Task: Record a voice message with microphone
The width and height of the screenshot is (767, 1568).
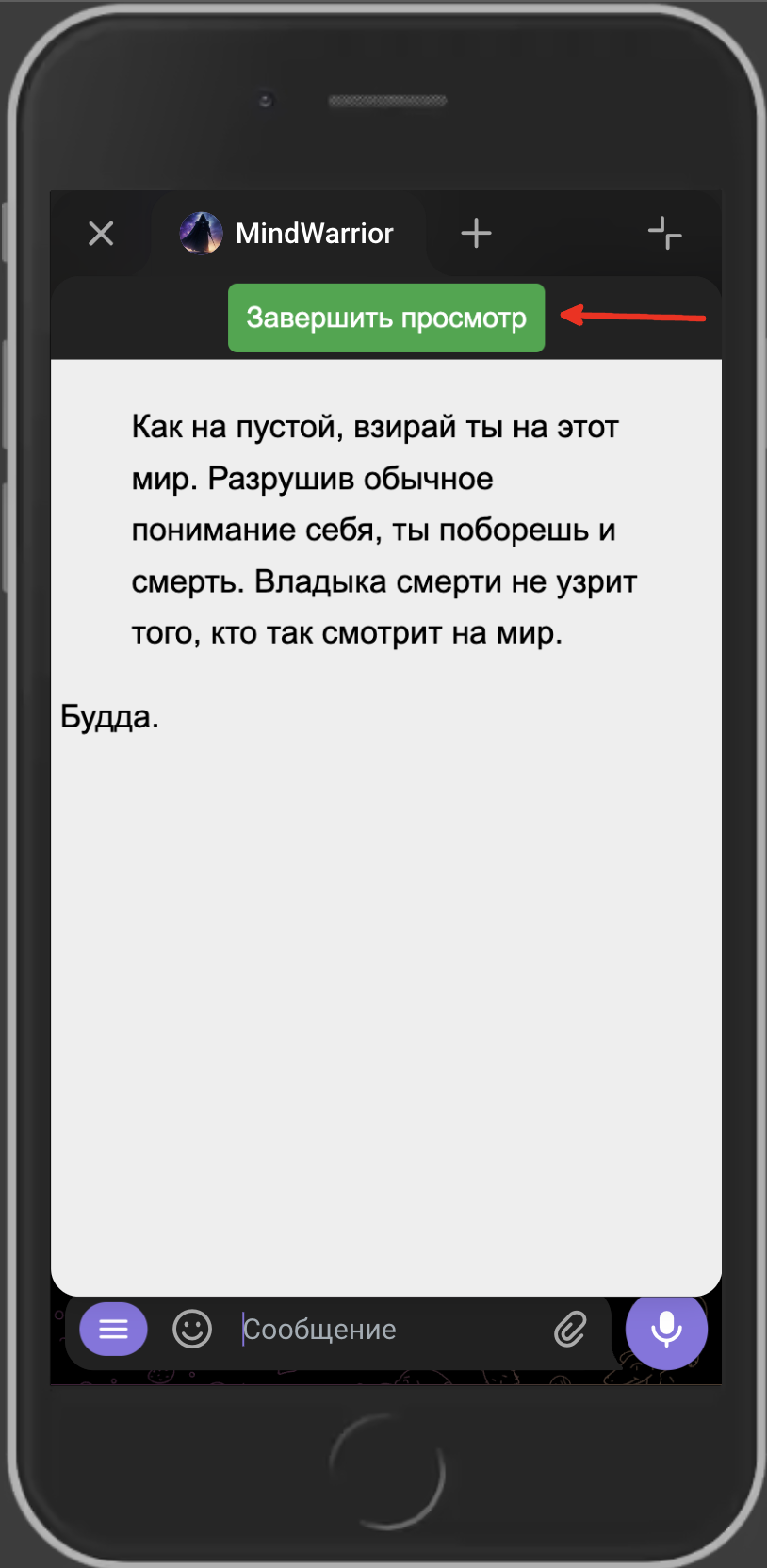Action: click(666, 1329)
